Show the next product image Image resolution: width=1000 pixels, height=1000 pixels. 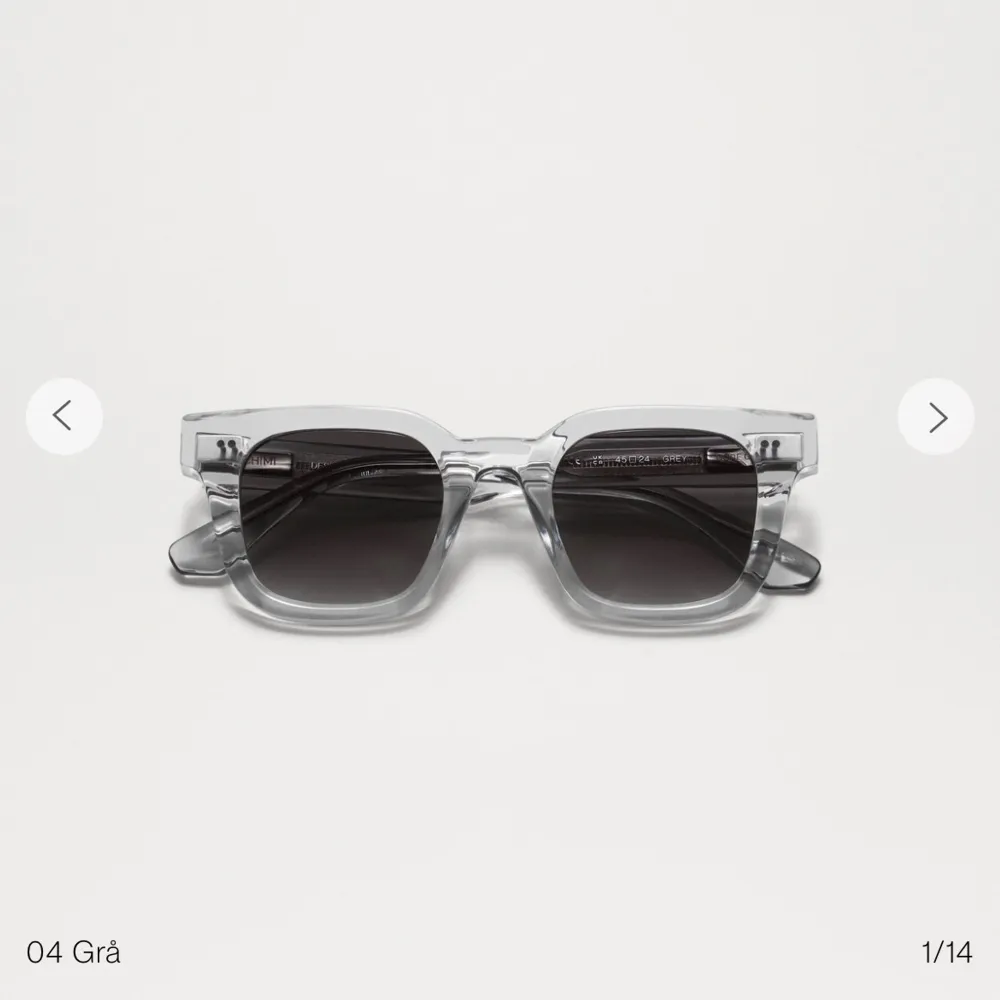click(x=935, y=417)
